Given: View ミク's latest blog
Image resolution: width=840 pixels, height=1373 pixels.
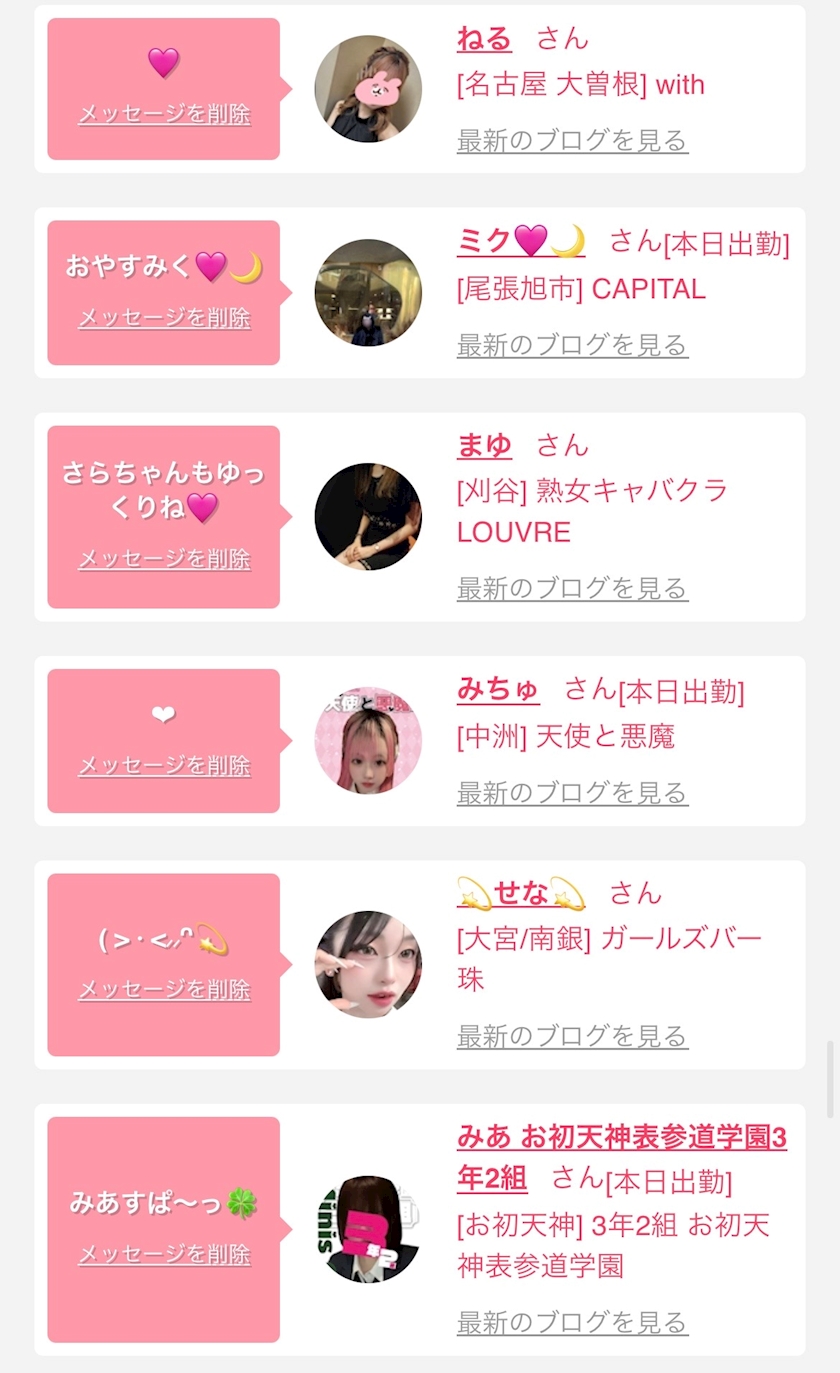Looking at the screenshot, I should click(572, 345).
